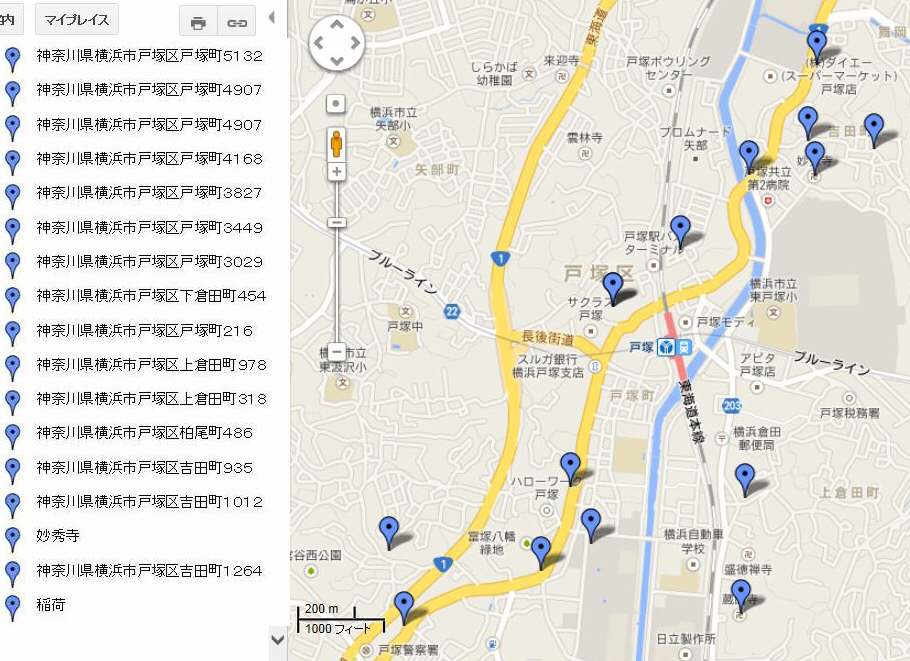Select list entry 戸塚町4168
The width and height of the screenshot is (910, 661).
(148, 159)
